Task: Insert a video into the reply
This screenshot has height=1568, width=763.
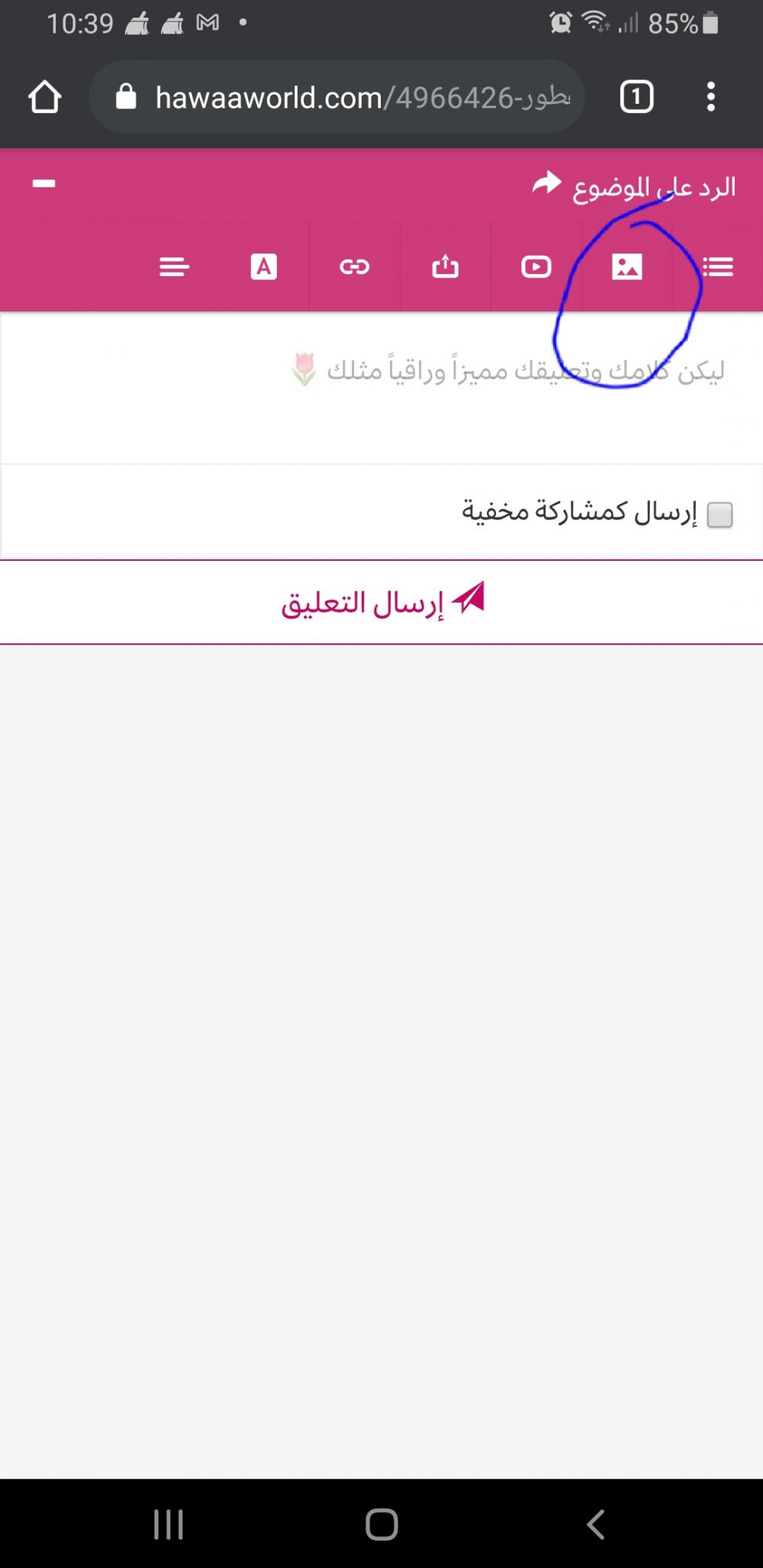Action: pyautogui.click(x=536, y=266)
